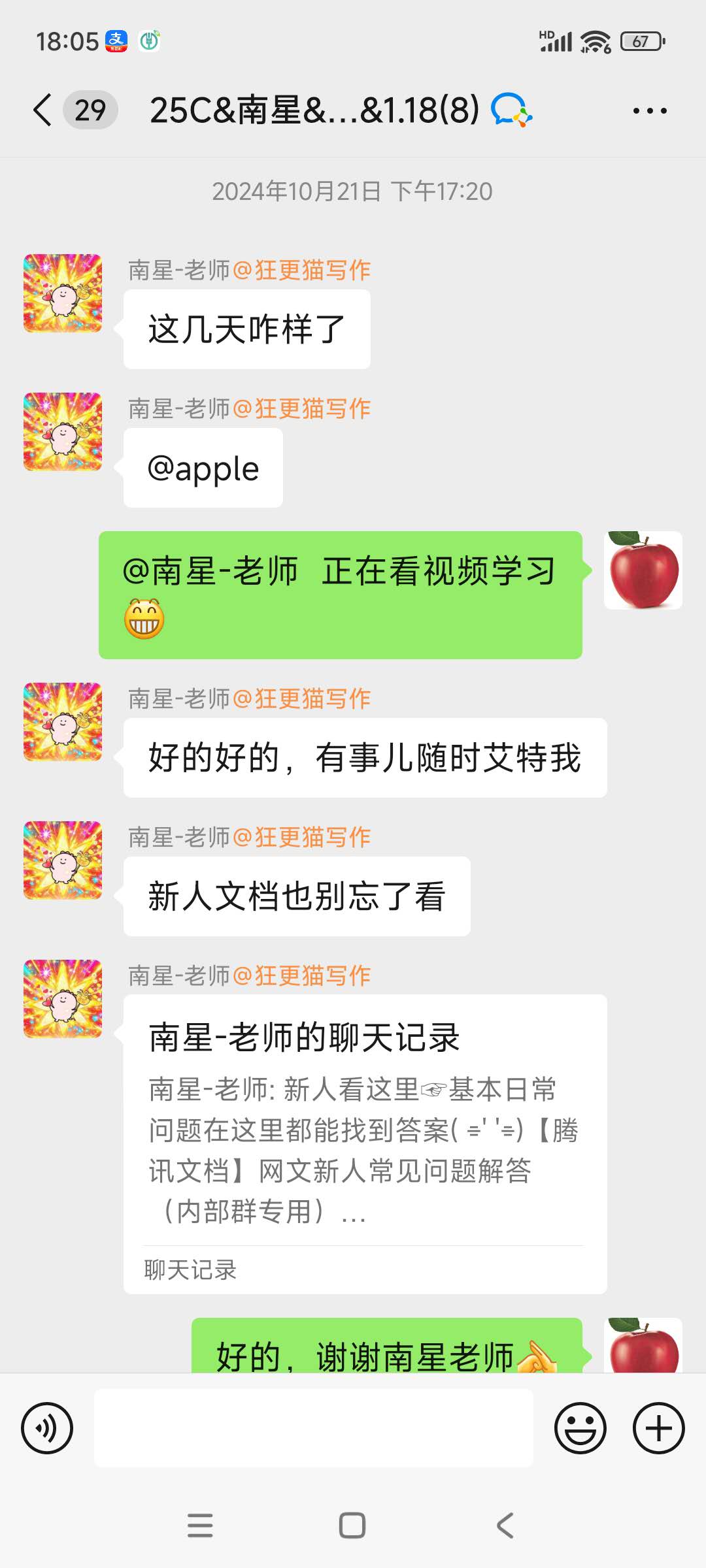Open the emoji sticker panel

(x=580, y=1428)
